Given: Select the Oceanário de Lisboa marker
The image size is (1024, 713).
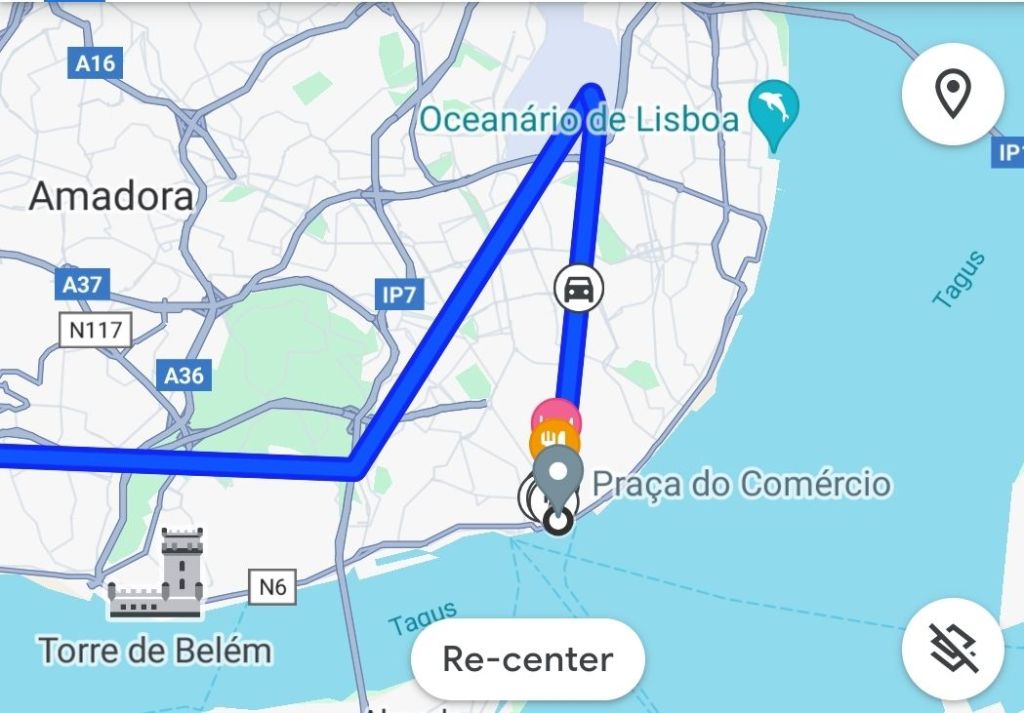Looking at the screenshot, I should click(775, 111).
